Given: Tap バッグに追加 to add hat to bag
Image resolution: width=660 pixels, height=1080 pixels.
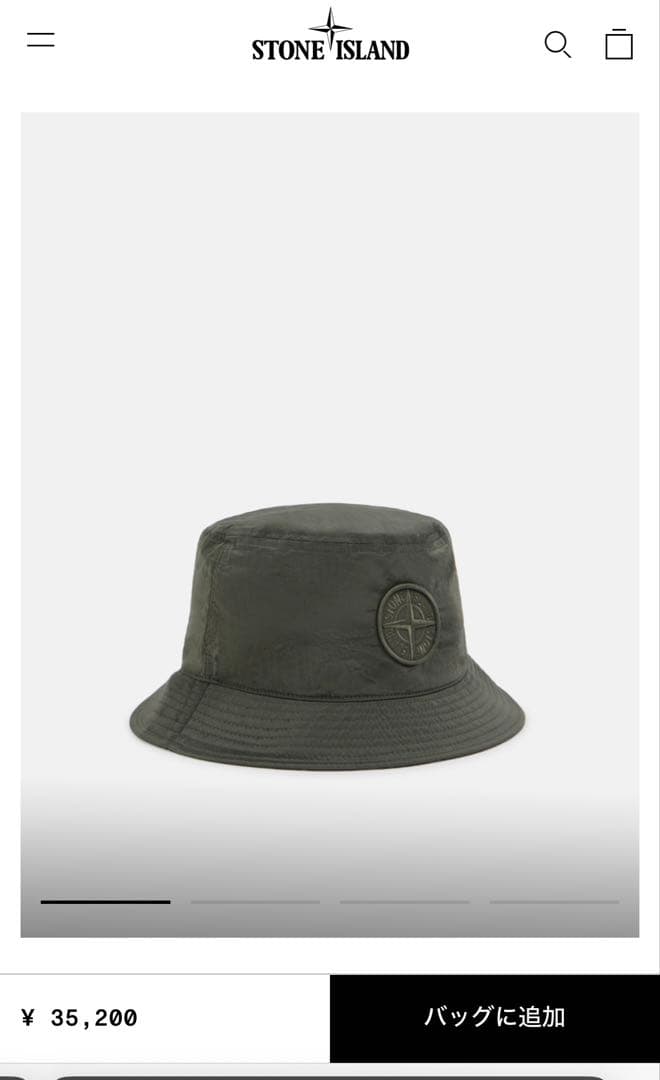Looking at the screenshot, I should tap(494, 1018).
